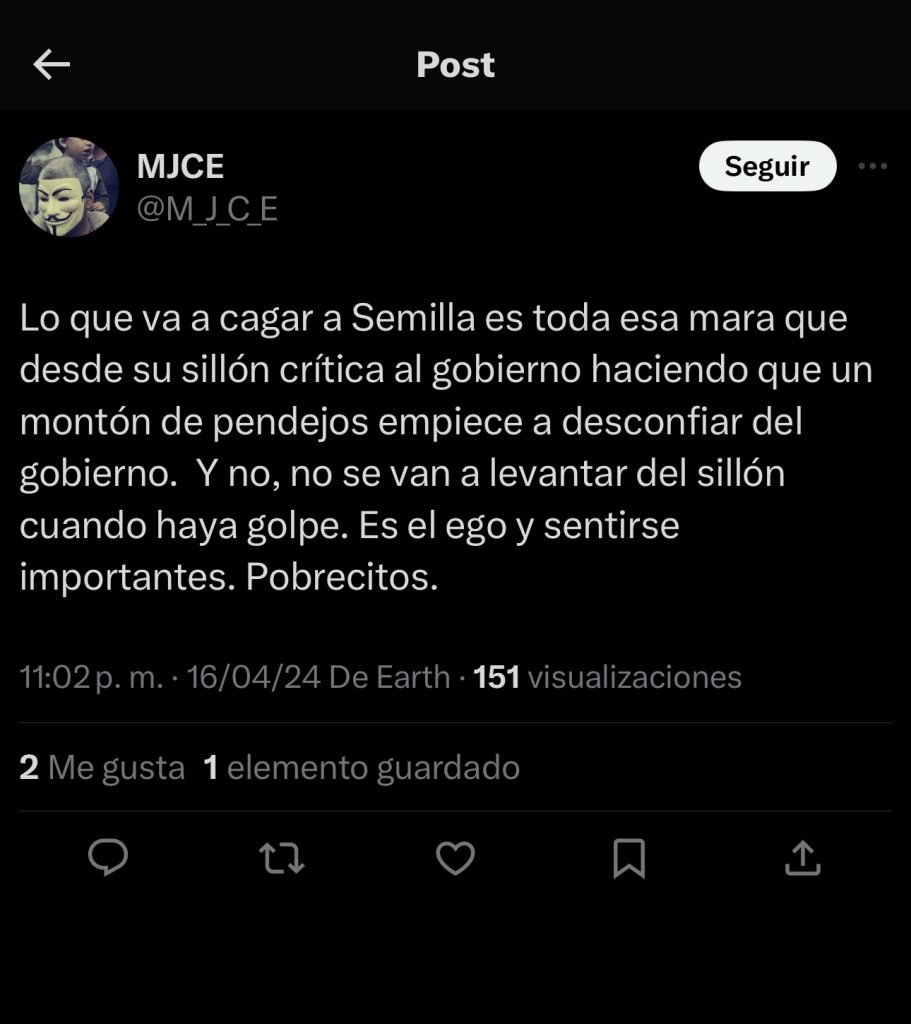The image size is (911, 1024).
Task: Share this post
Action: (802, 858)
